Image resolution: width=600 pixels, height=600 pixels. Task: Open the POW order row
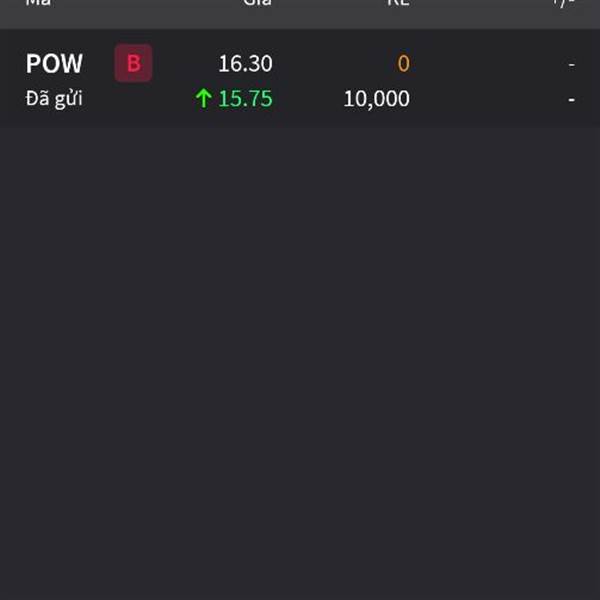[300, 80]
